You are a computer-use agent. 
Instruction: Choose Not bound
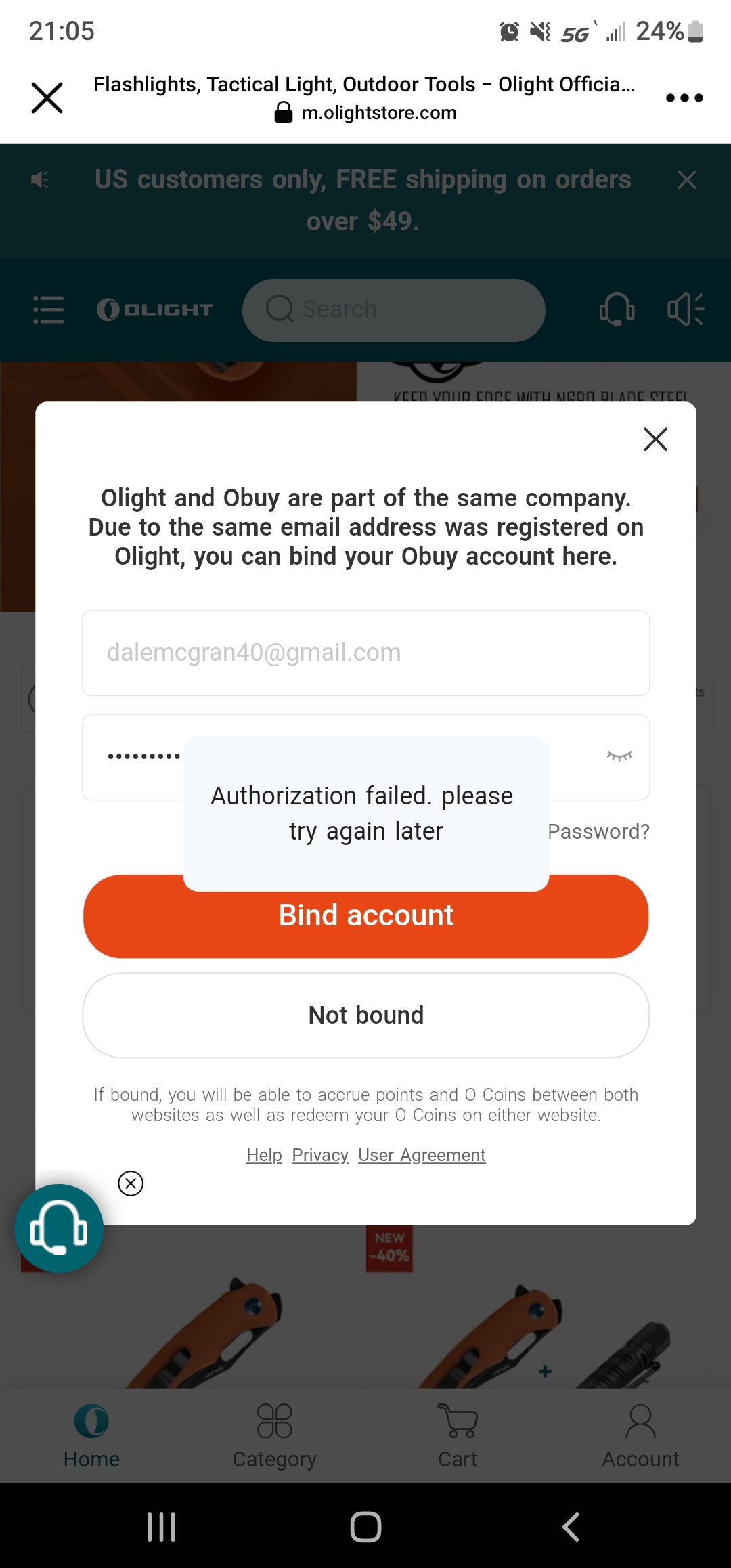pos(365,1015)
